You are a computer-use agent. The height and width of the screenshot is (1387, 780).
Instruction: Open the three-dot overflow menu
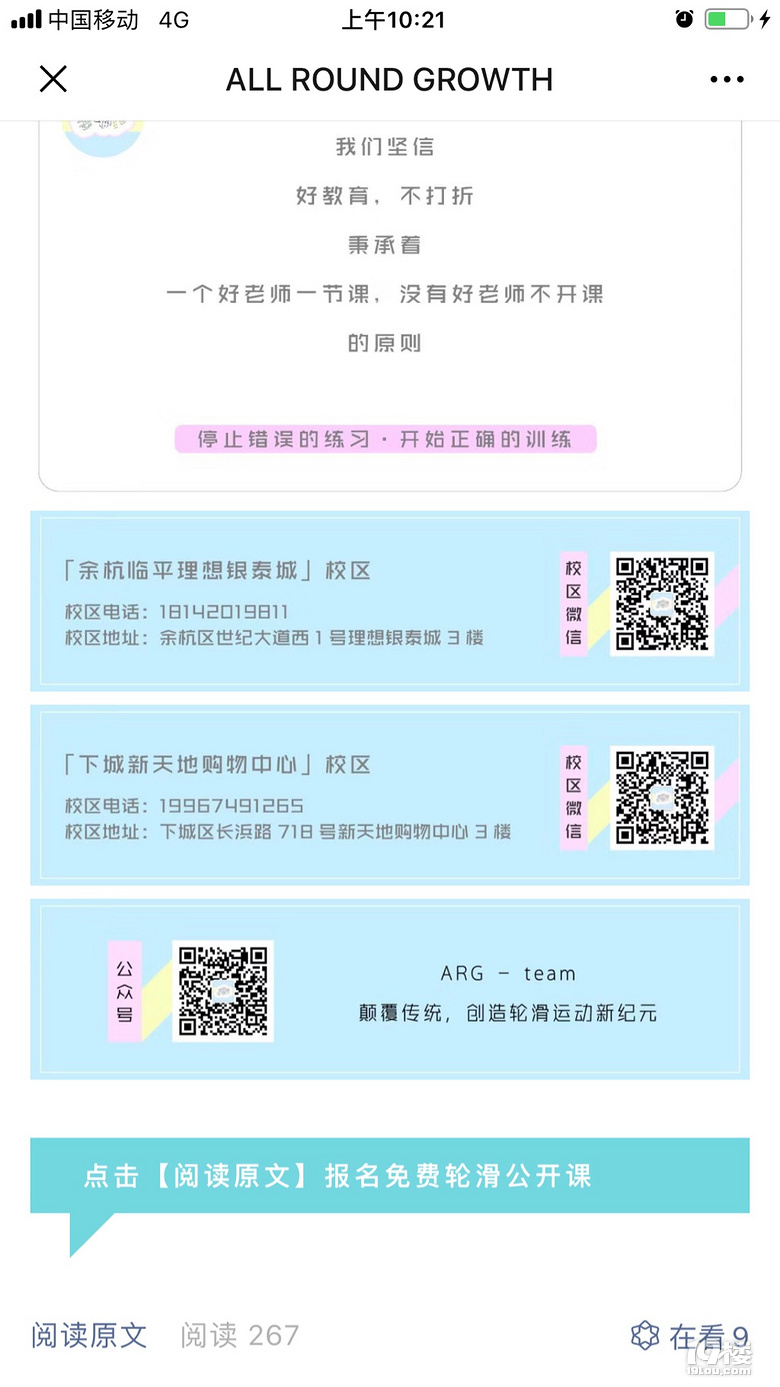[727, 80]
